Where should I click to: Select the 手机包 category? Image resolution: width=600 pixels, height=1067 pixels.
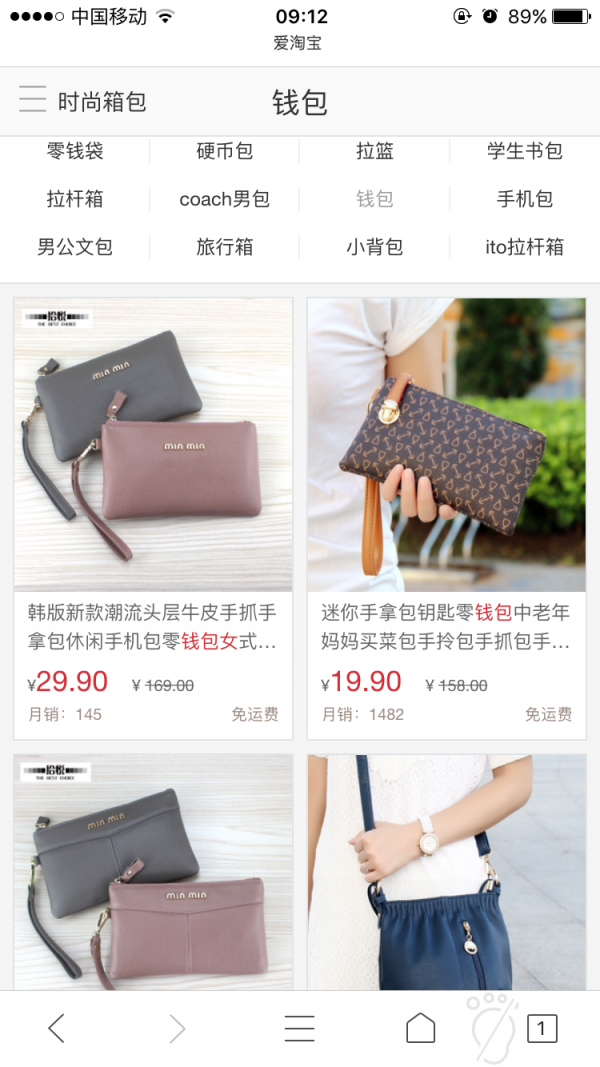click(524, 199)
